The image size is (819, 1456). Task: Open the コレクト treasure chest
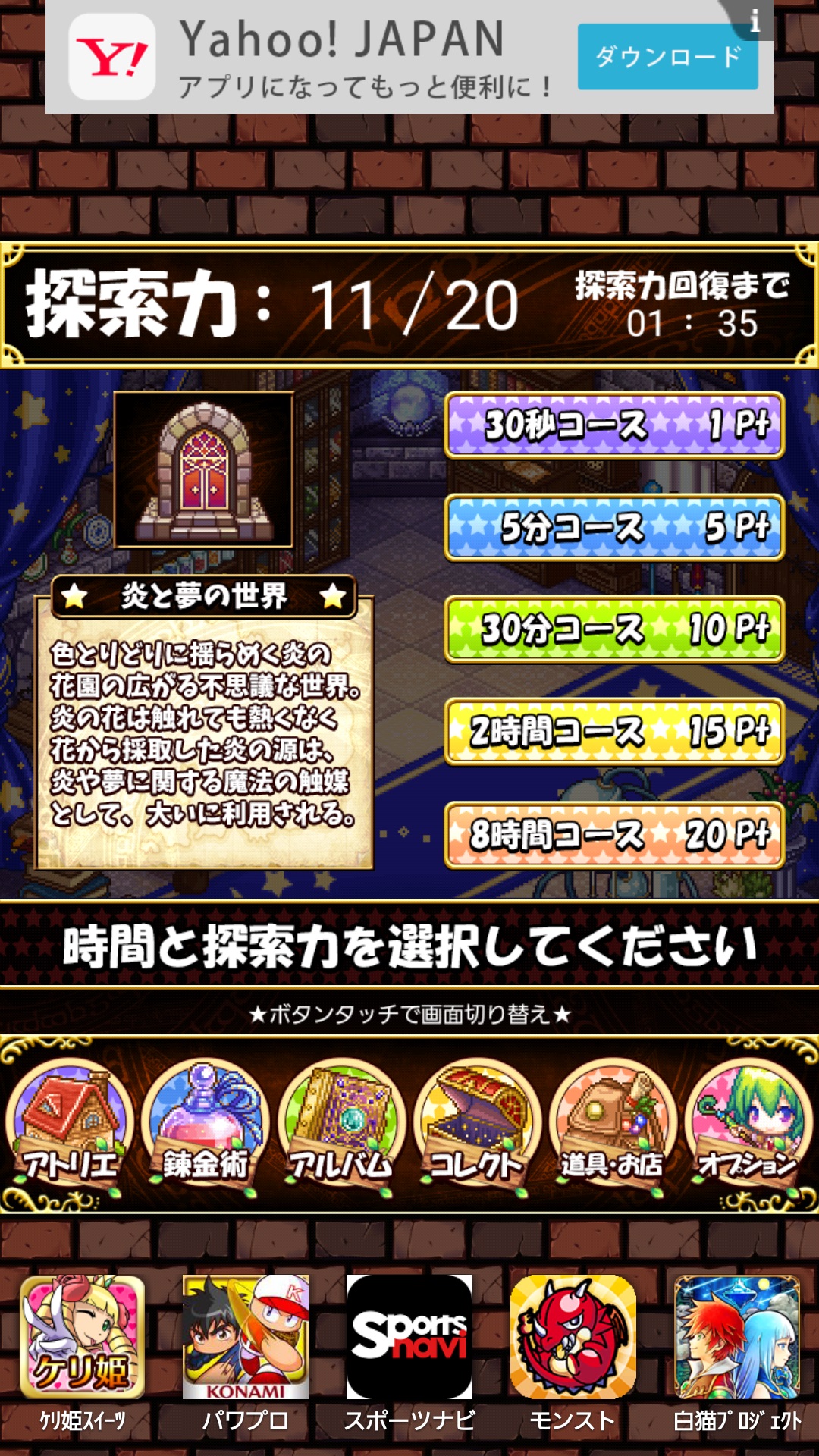coord(477,1126)
